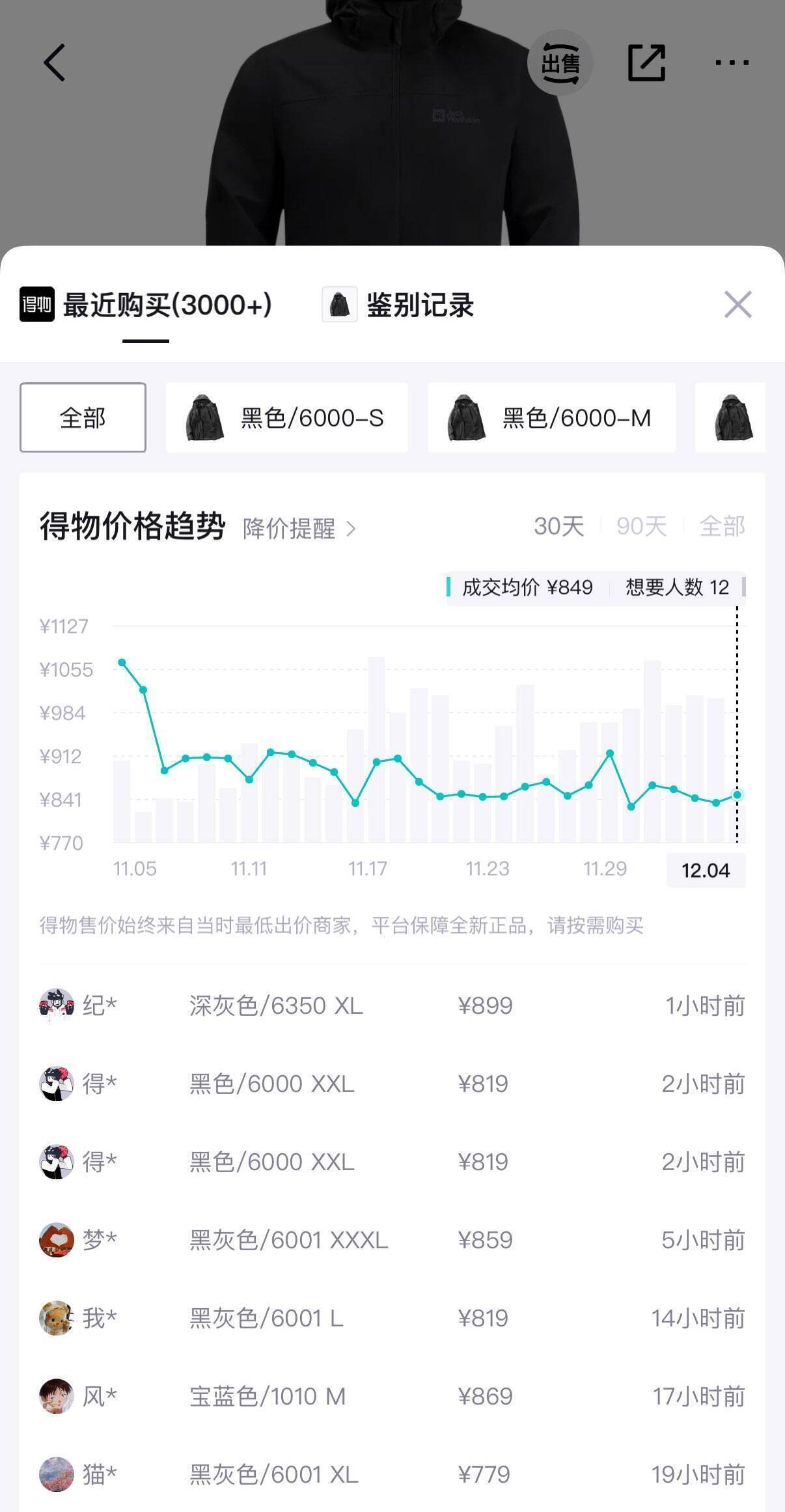The height and width of the screenshot is (1512, 785).
Task: Filter by 黑色/6000-M
Action: 551,417
